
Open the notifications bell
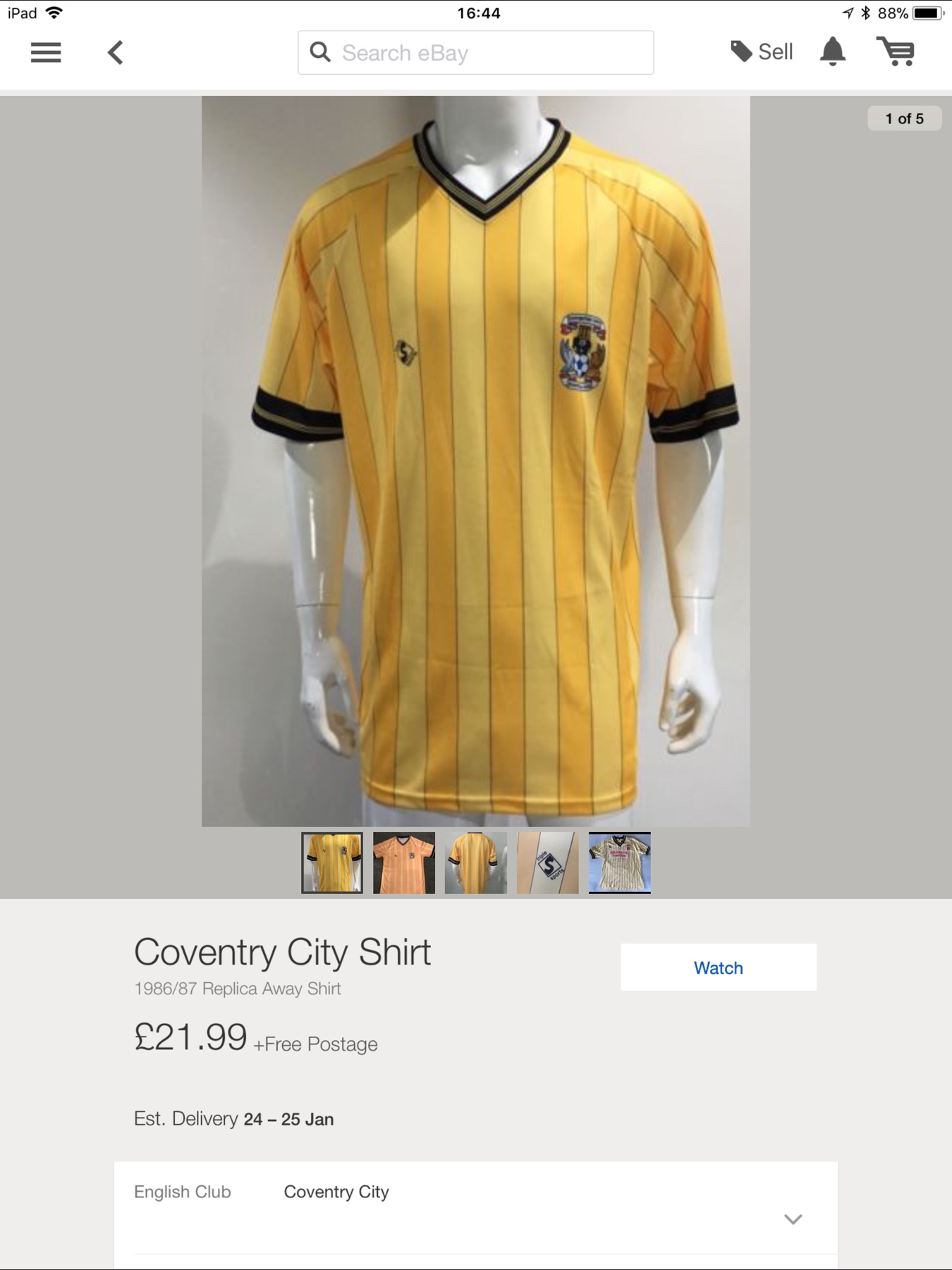point(833,51)
